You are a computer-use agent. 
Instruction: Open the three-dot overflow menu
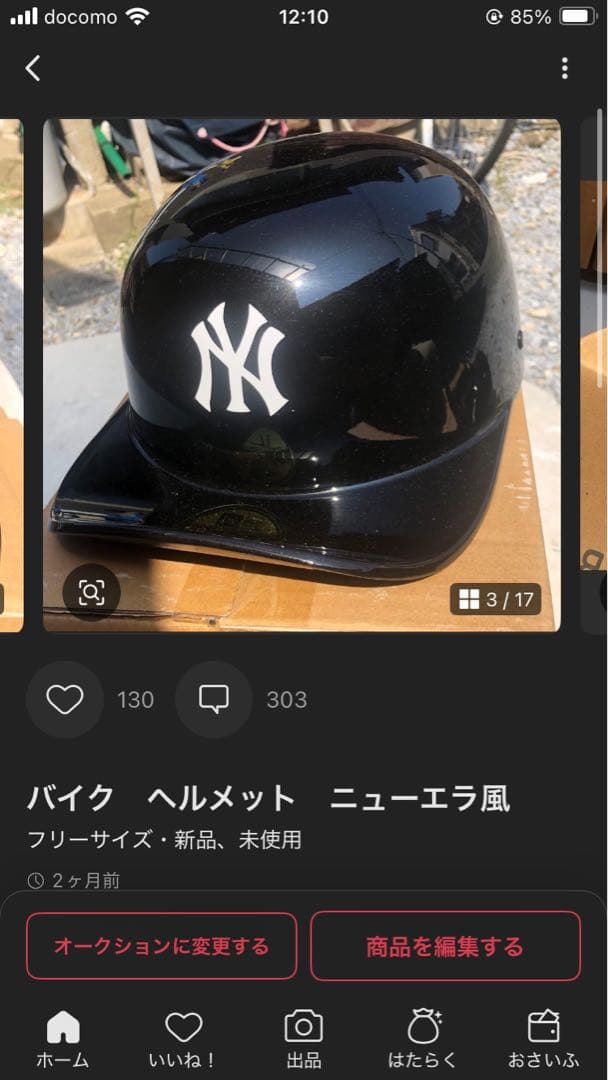coord(564,68)
